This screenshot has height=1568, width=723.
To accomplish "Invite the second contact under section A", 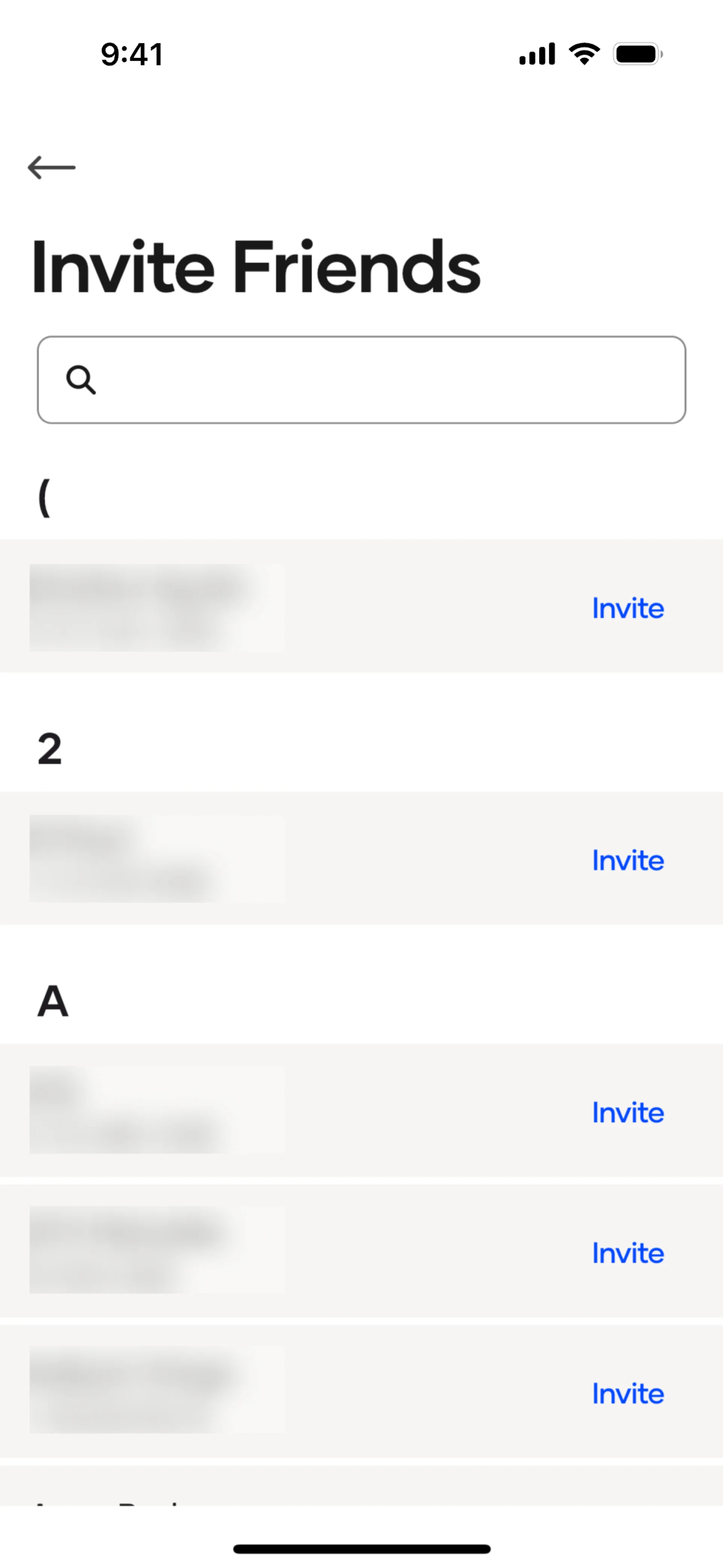I will tap(627, 1253).
